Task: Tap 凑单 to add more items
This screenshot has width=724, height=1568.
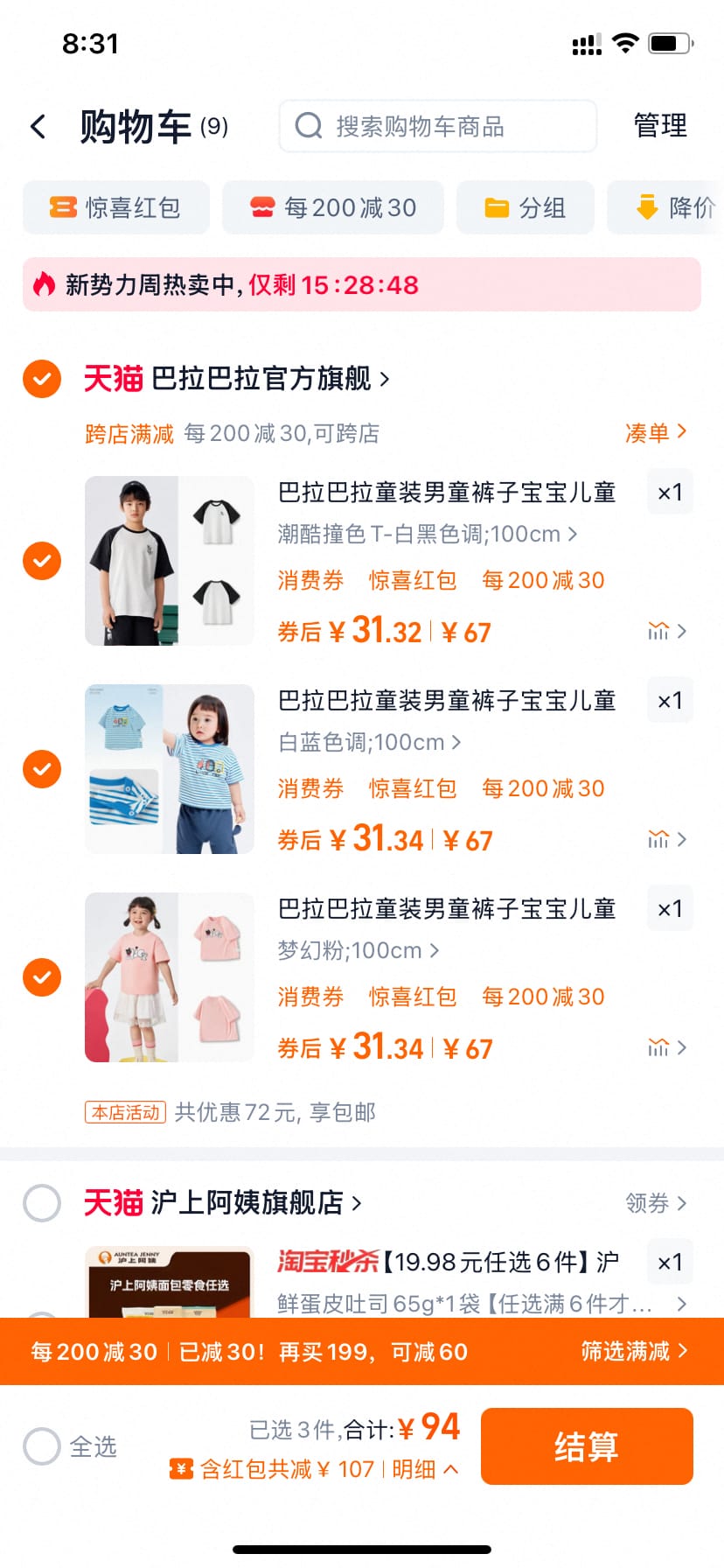Action: click(x=656, y=432)
